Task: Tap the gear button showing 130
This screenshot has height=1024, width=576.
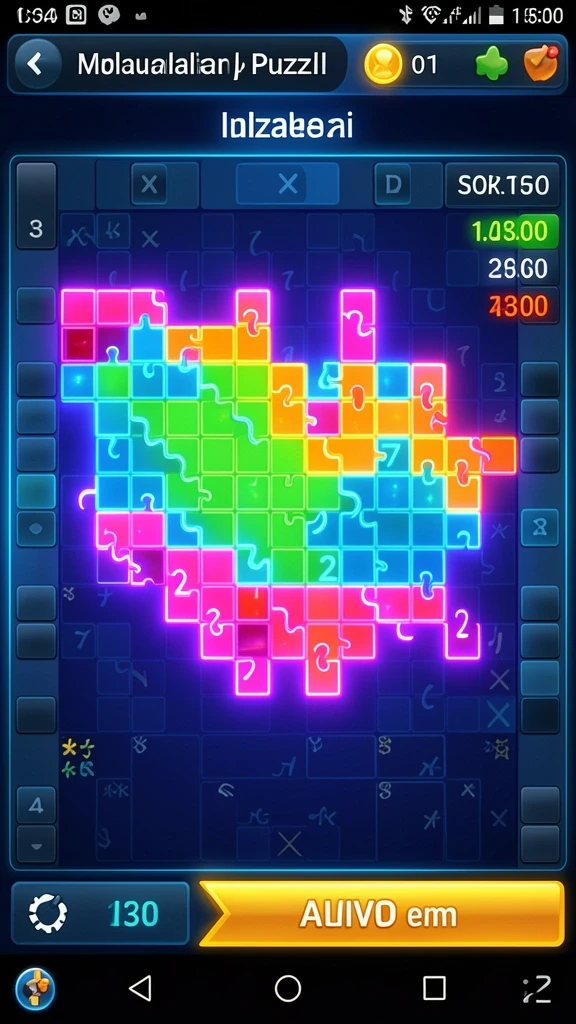Action: pyautogui.click(x=100, y=913)
